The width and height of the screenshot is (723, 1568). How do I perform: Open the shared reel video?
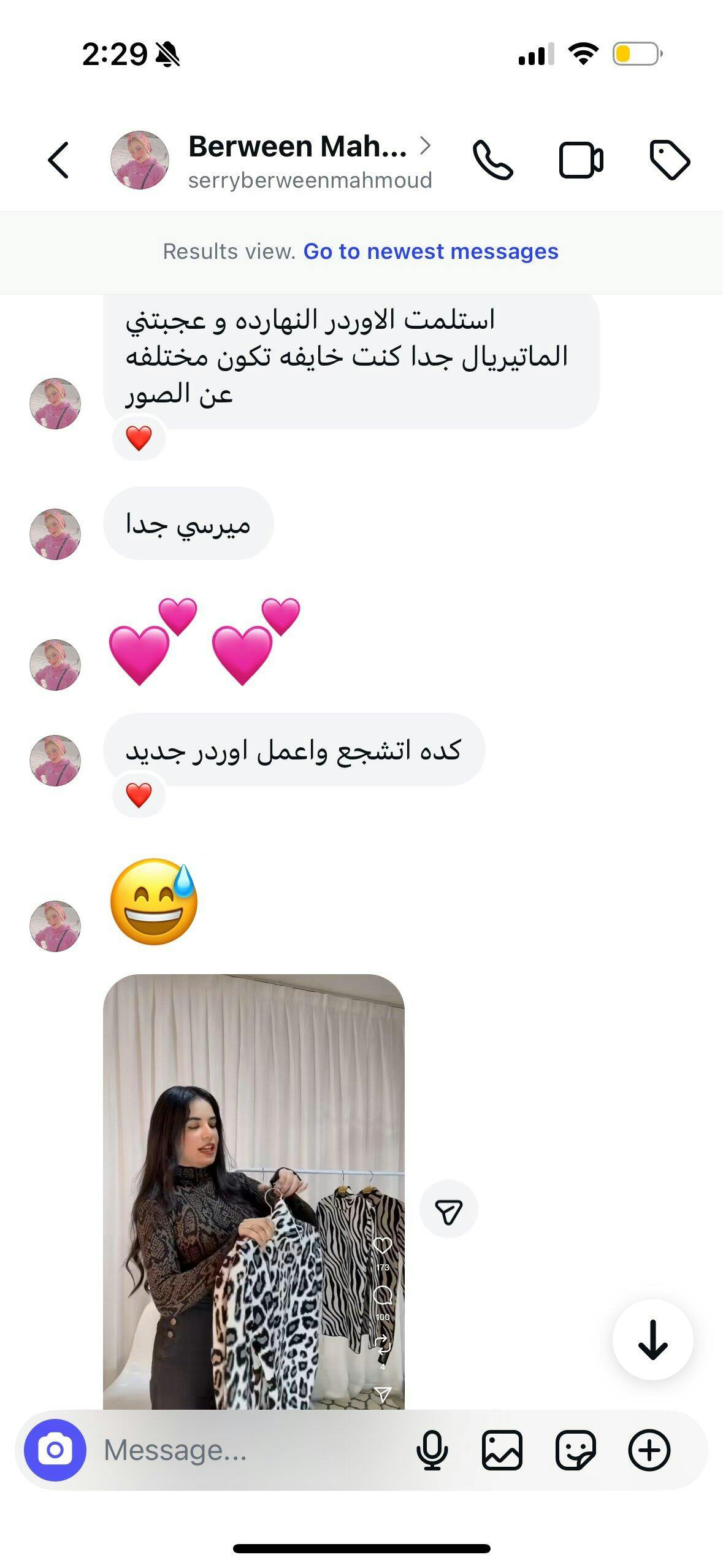click(x=253, y=1190)
